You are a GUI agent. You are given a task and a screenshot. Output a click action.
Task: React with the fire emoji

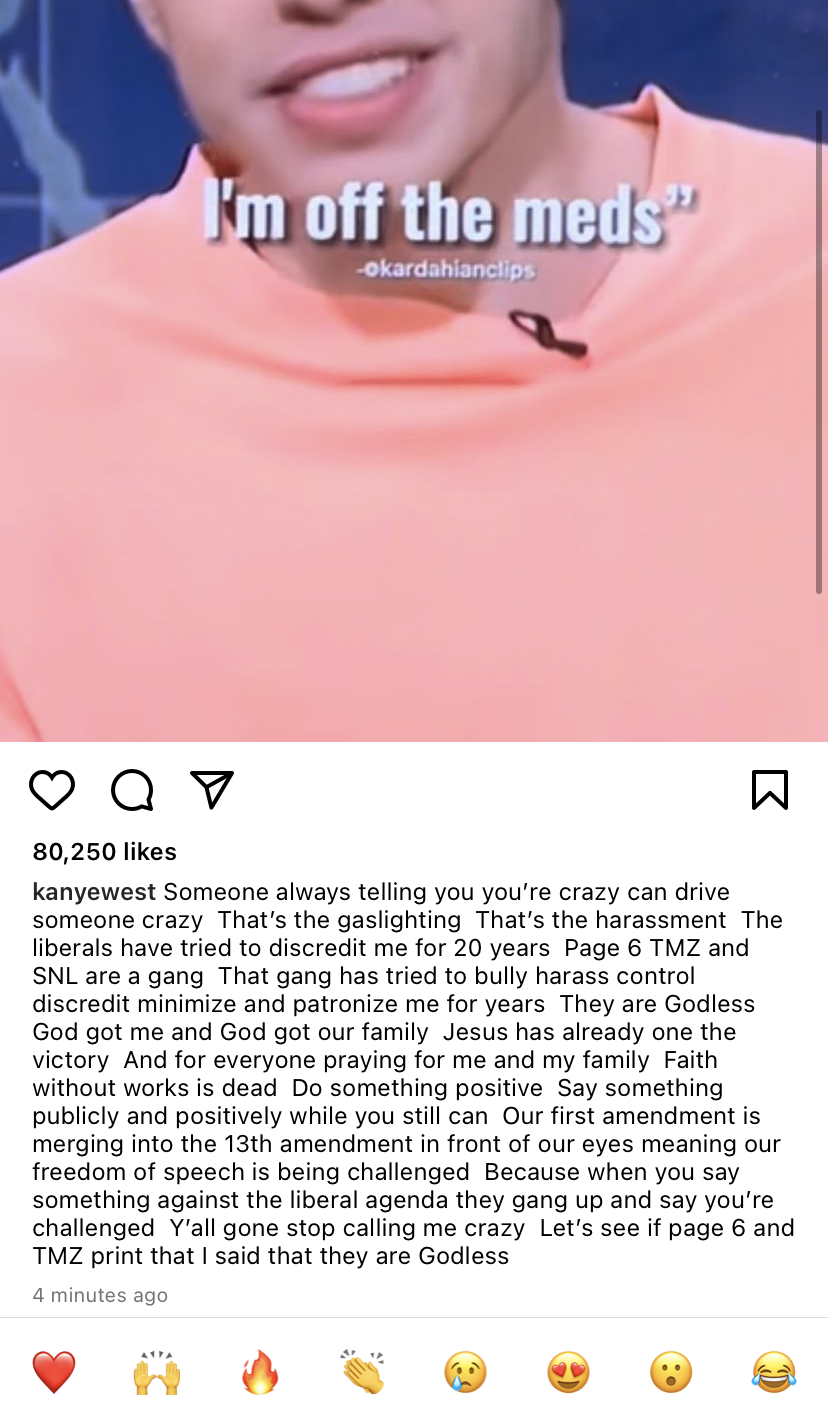click(x=260, y=1372)
